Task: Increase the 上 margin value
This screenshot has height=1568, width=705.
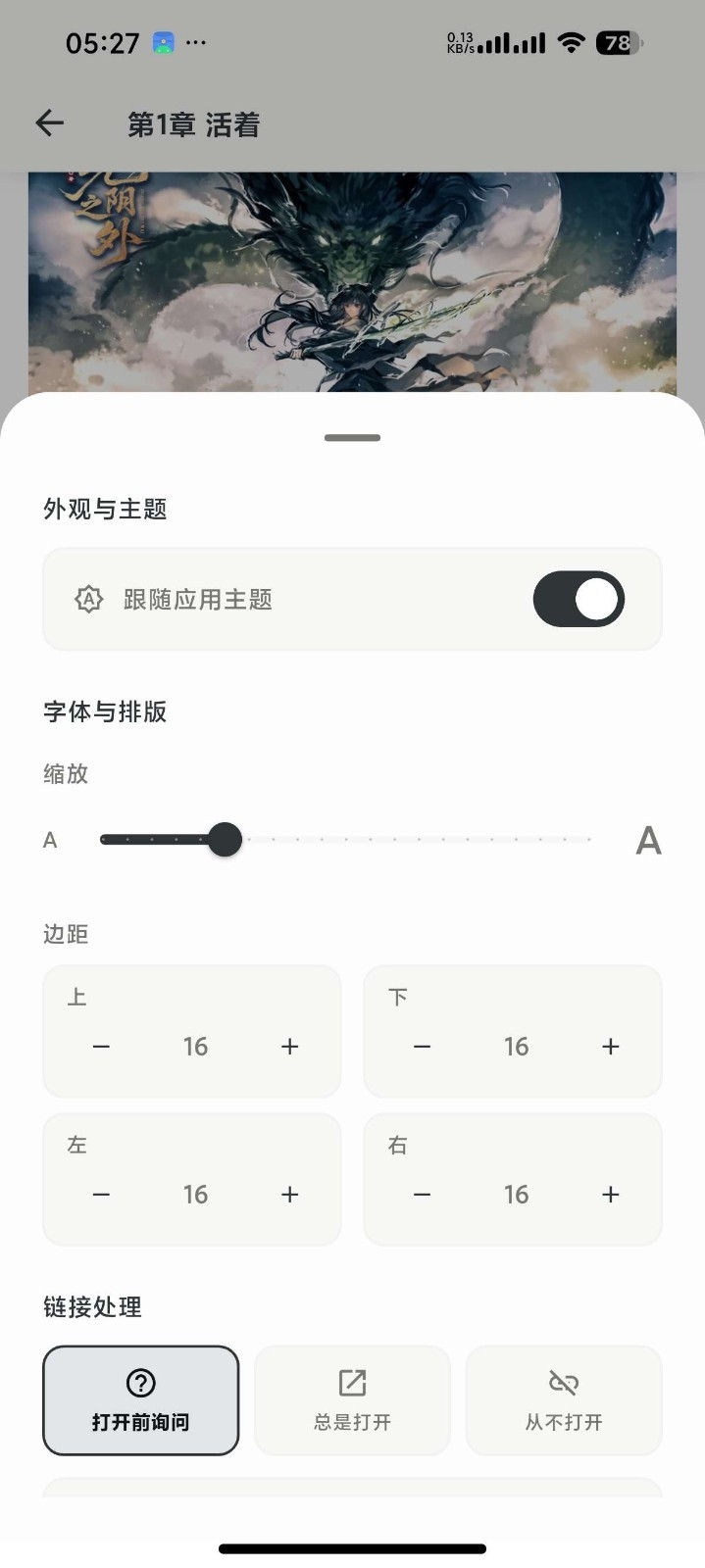Action: coord(289,1047)
